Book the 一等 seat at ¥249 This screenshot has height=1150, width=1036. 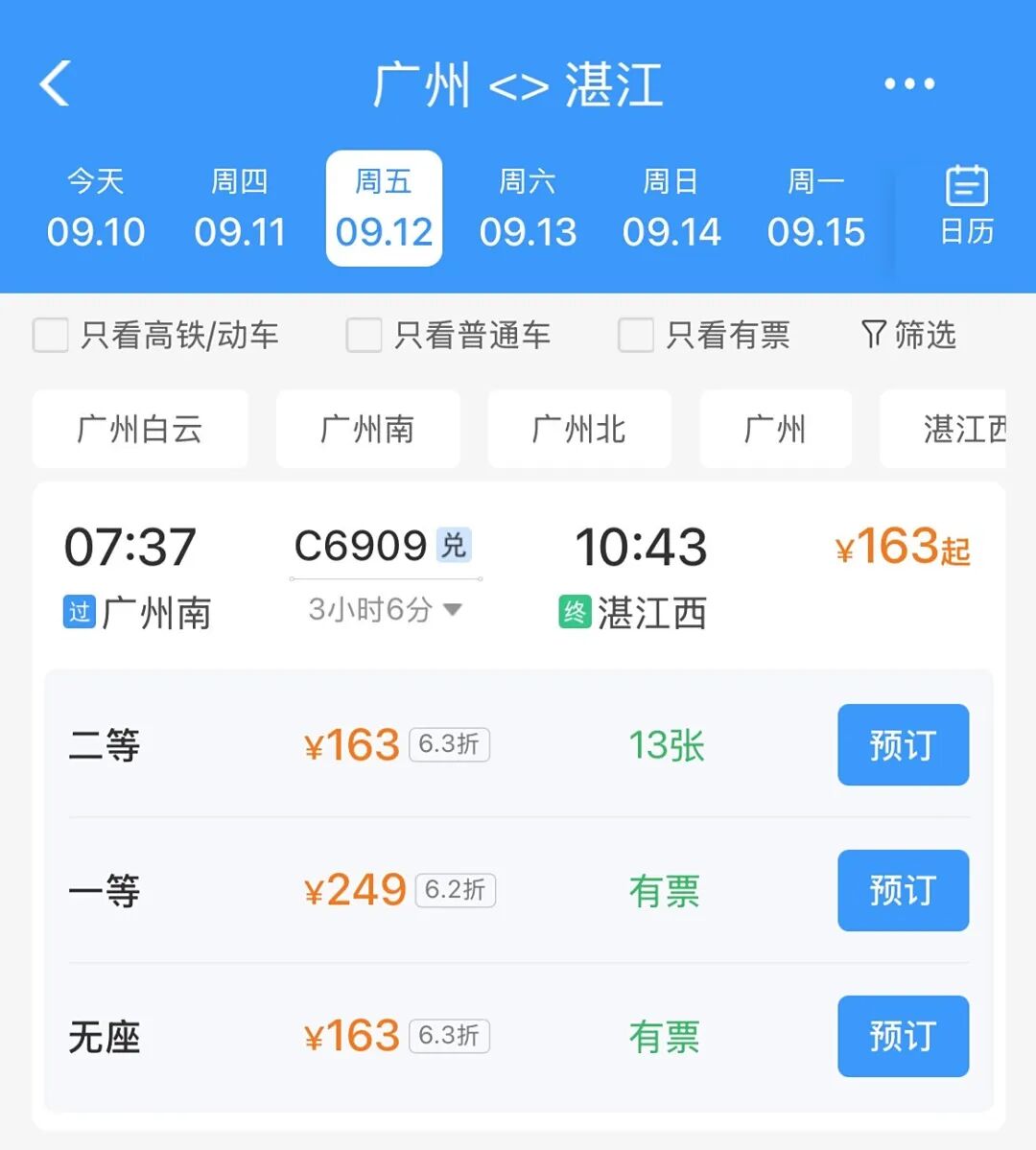[x=903, y=890]
